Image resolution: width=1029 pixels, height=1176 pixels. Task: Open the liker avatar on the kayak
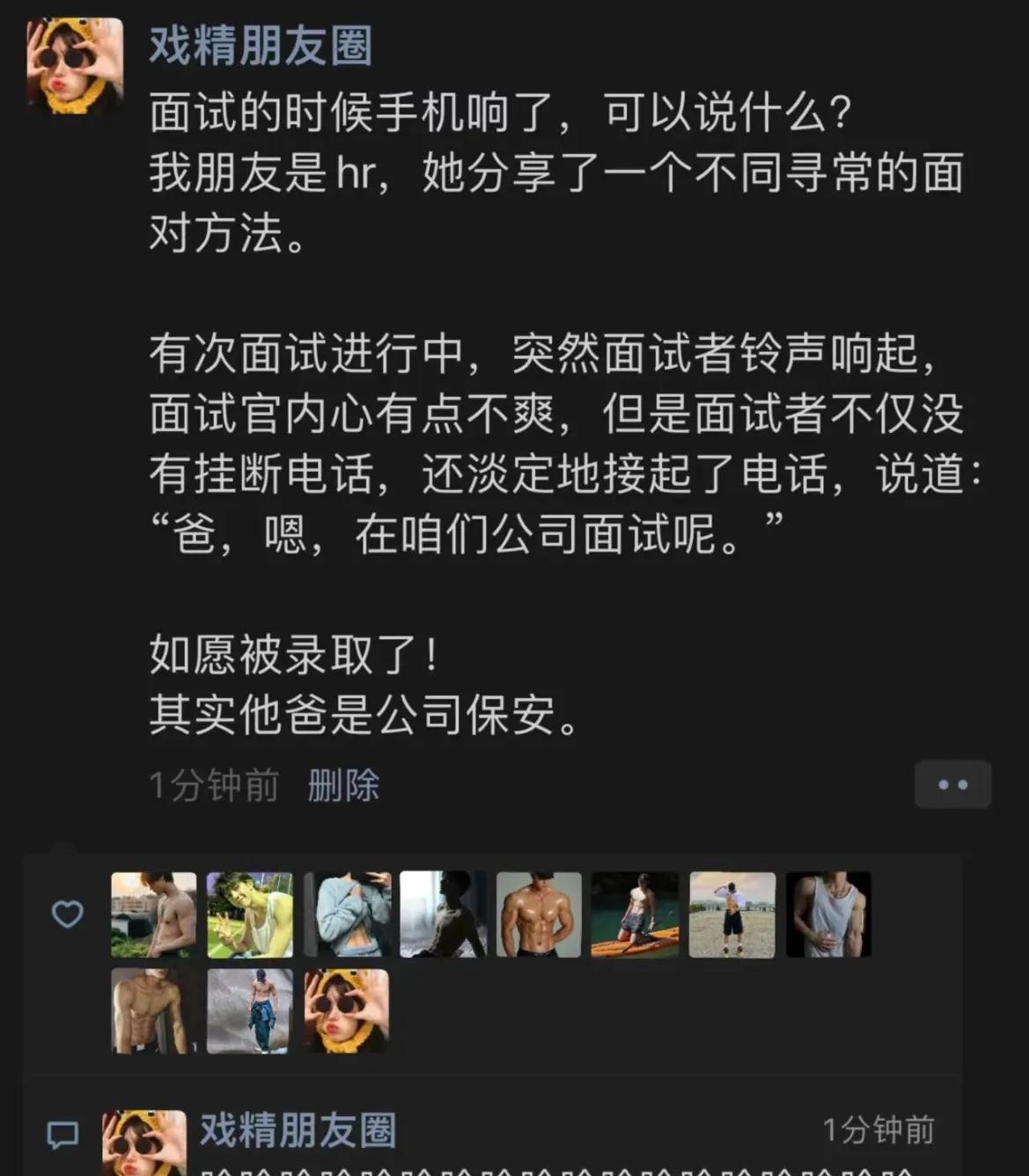pyautogui.click(x=635, y=915)
